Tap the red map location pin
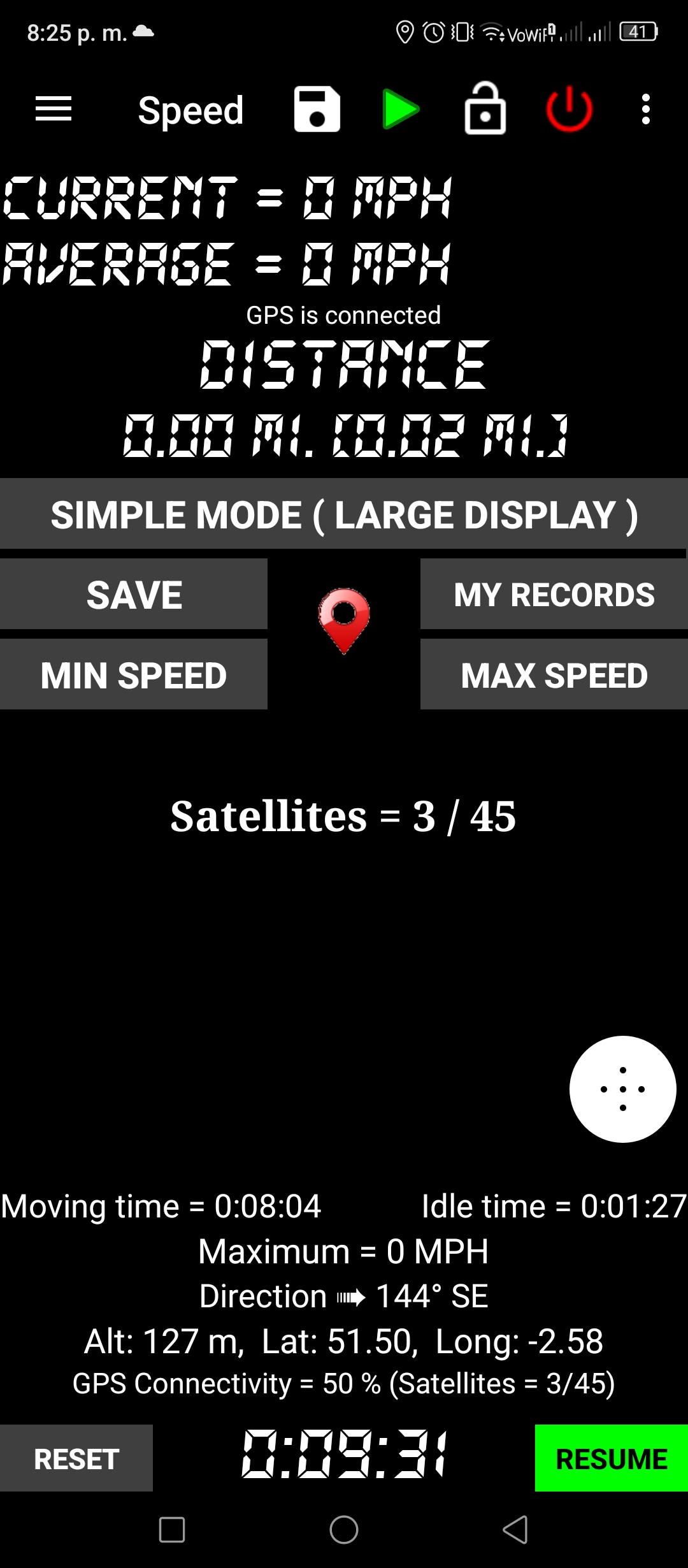688x1568 pixels. tap(344, 621)
